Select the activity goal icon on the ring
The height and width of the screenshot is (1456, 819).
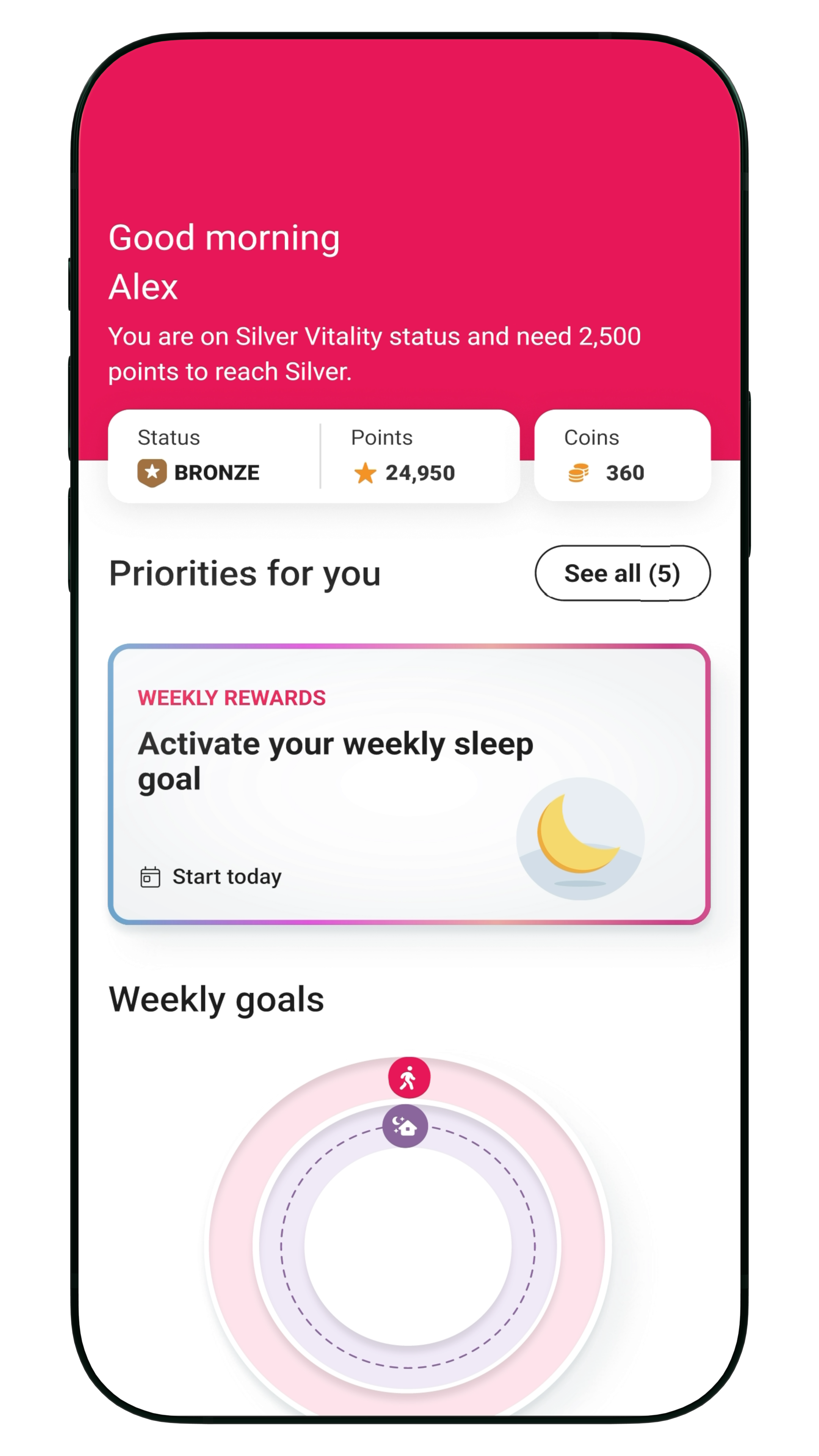click(x=409, y=1077)
